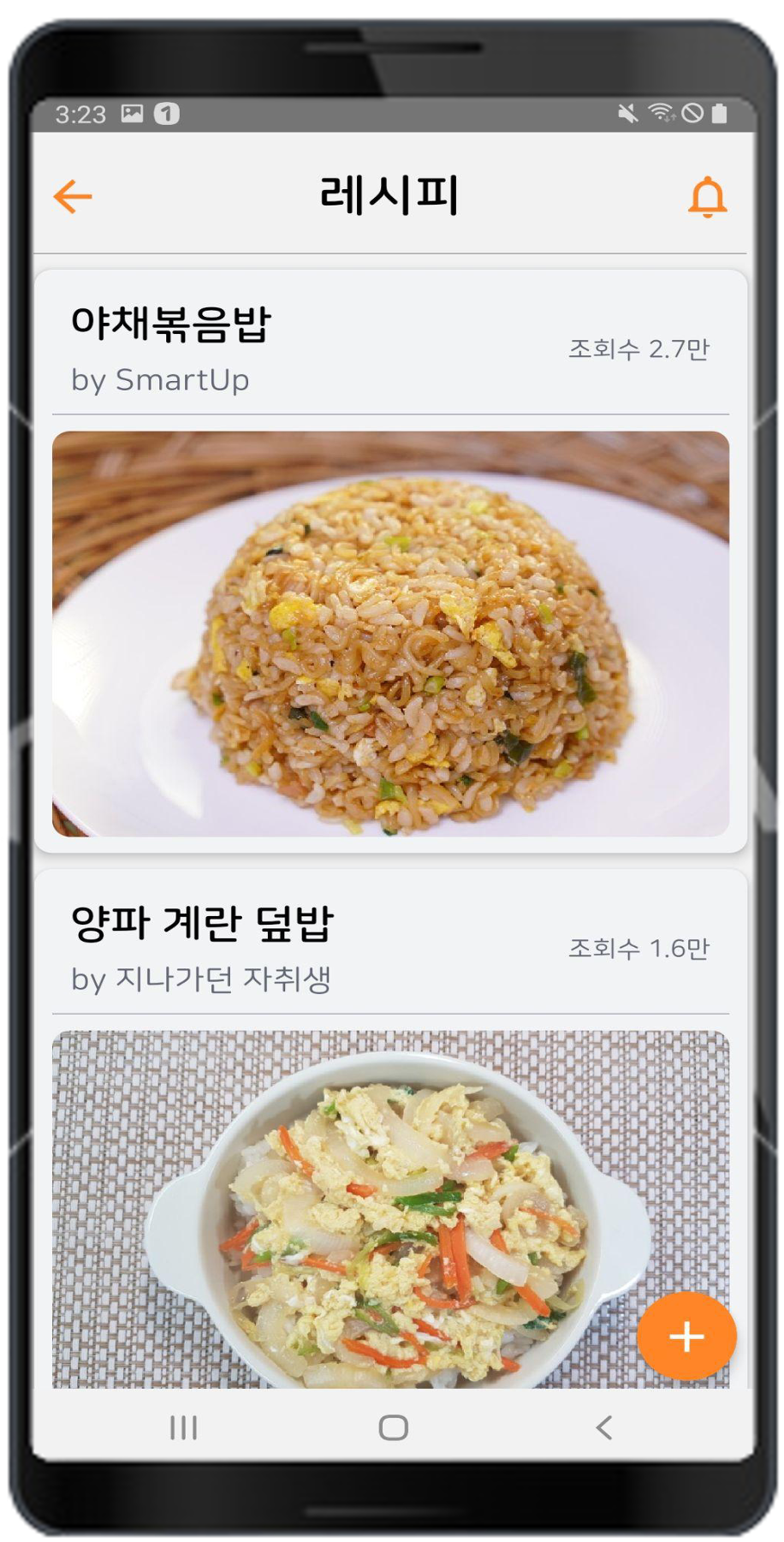The height and width of the screenshot is (1542, 784).
Task: Select the author 지나가던 자취생
Action: click(x=204, y=980)
